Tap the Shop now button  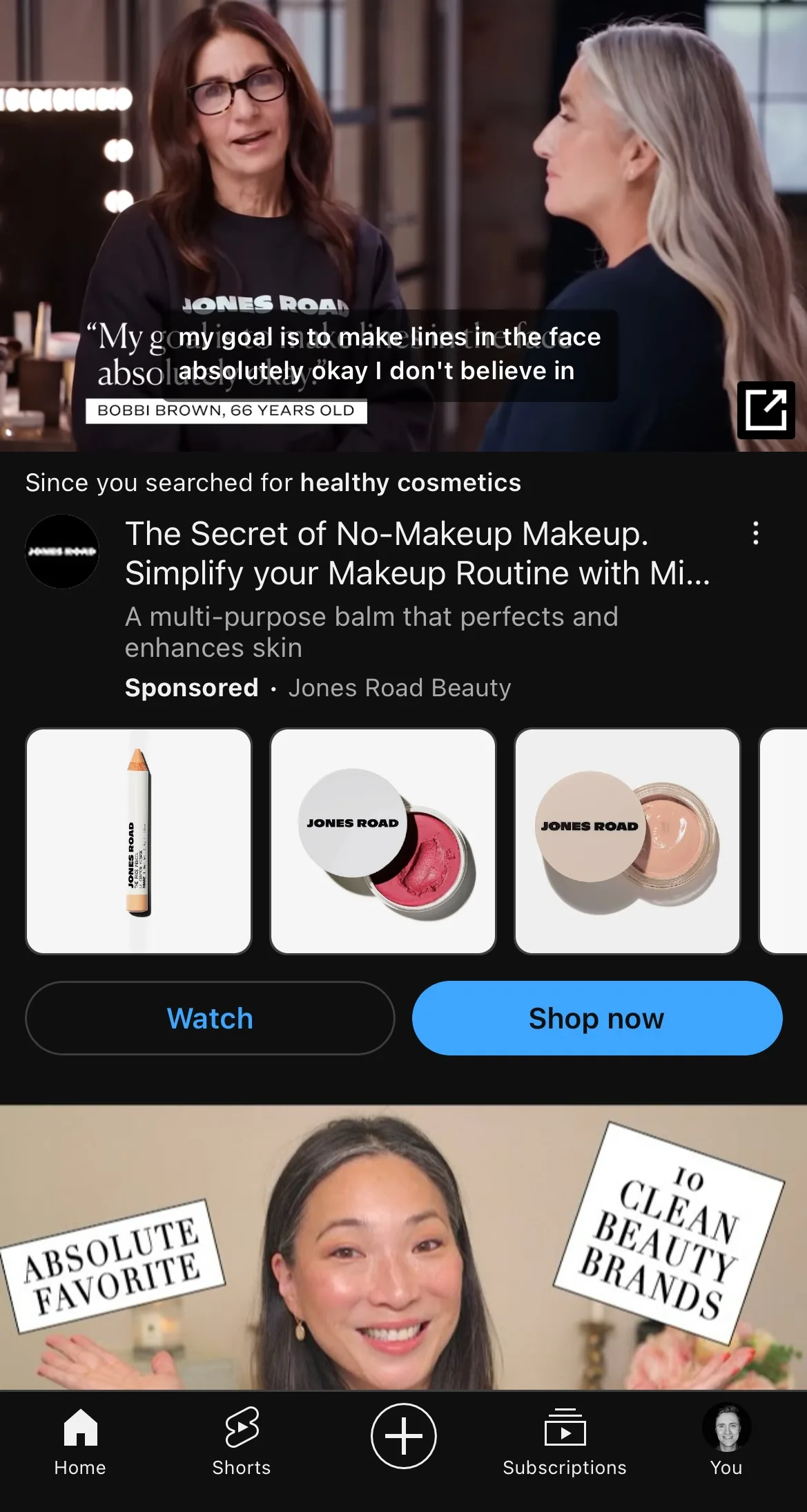597,1018
